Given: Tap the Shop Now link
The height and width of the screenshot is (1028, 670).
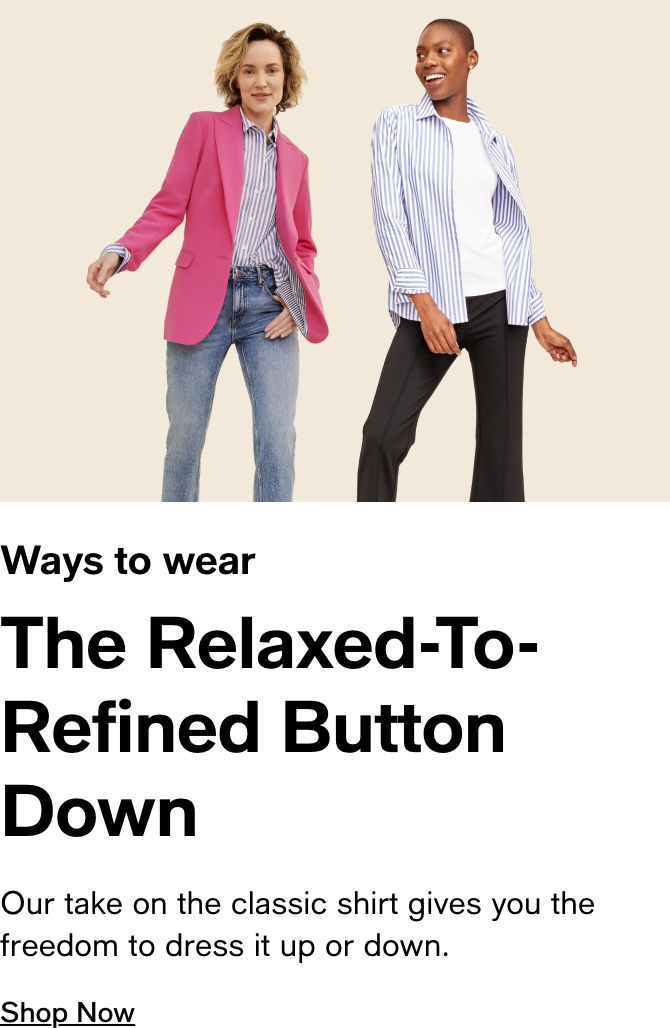Looking at the screenshot, I should 68,1011.
